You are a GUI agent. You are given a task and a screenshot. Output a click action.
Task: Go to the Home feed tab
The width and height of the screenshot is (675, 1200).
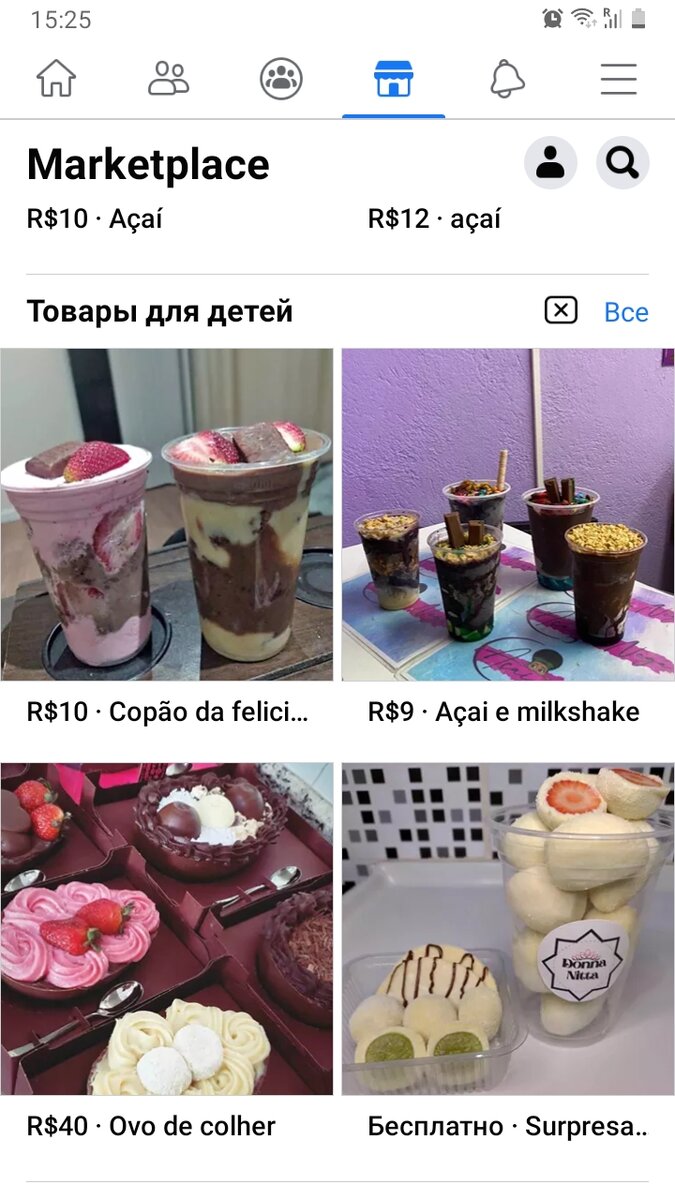(56, 79)
